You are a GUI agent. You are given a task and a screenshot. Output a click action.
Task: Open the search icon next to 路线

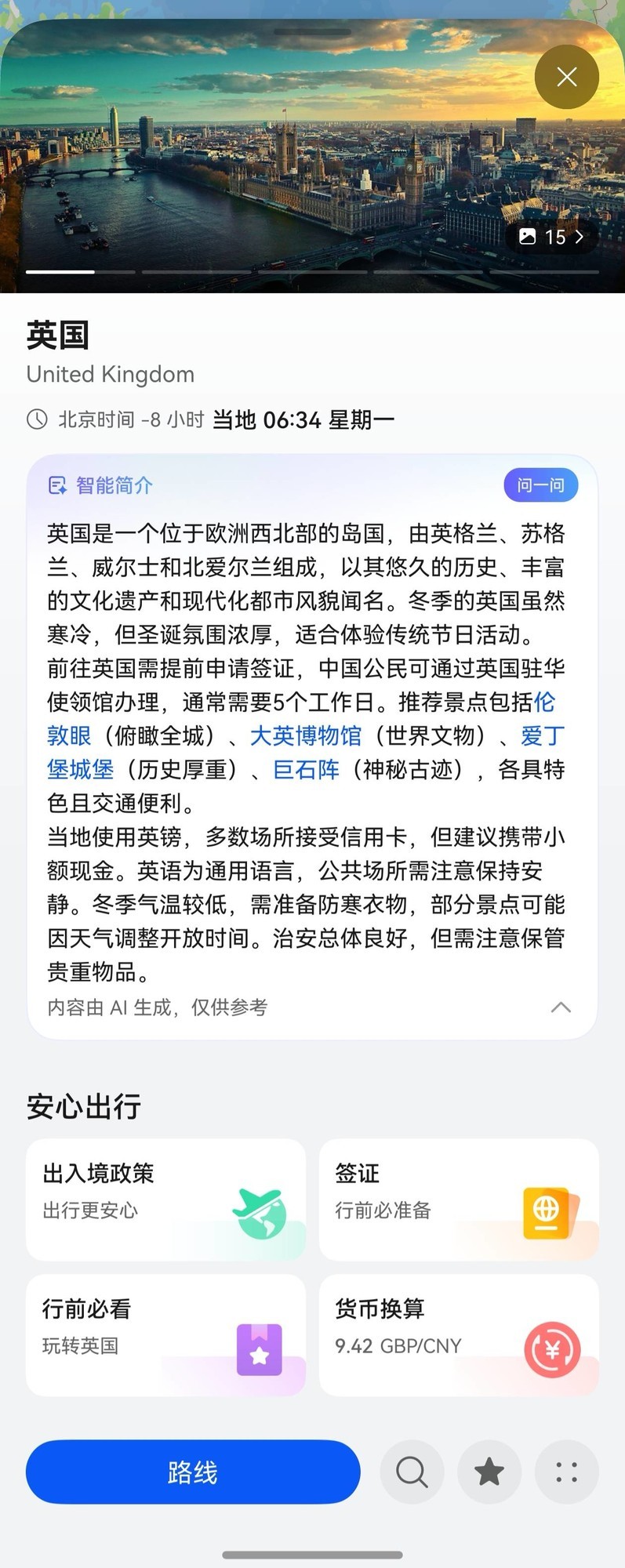[x=412, y=1472]
